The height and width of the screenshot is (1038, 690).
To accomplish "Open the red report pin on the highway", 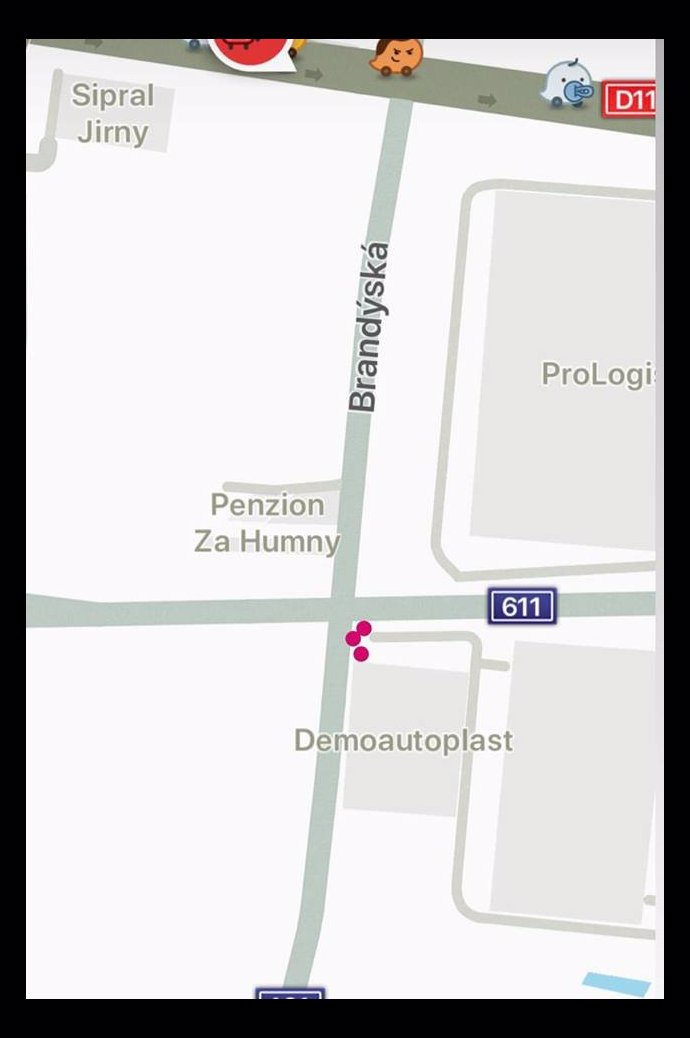I will coord(251,50).
